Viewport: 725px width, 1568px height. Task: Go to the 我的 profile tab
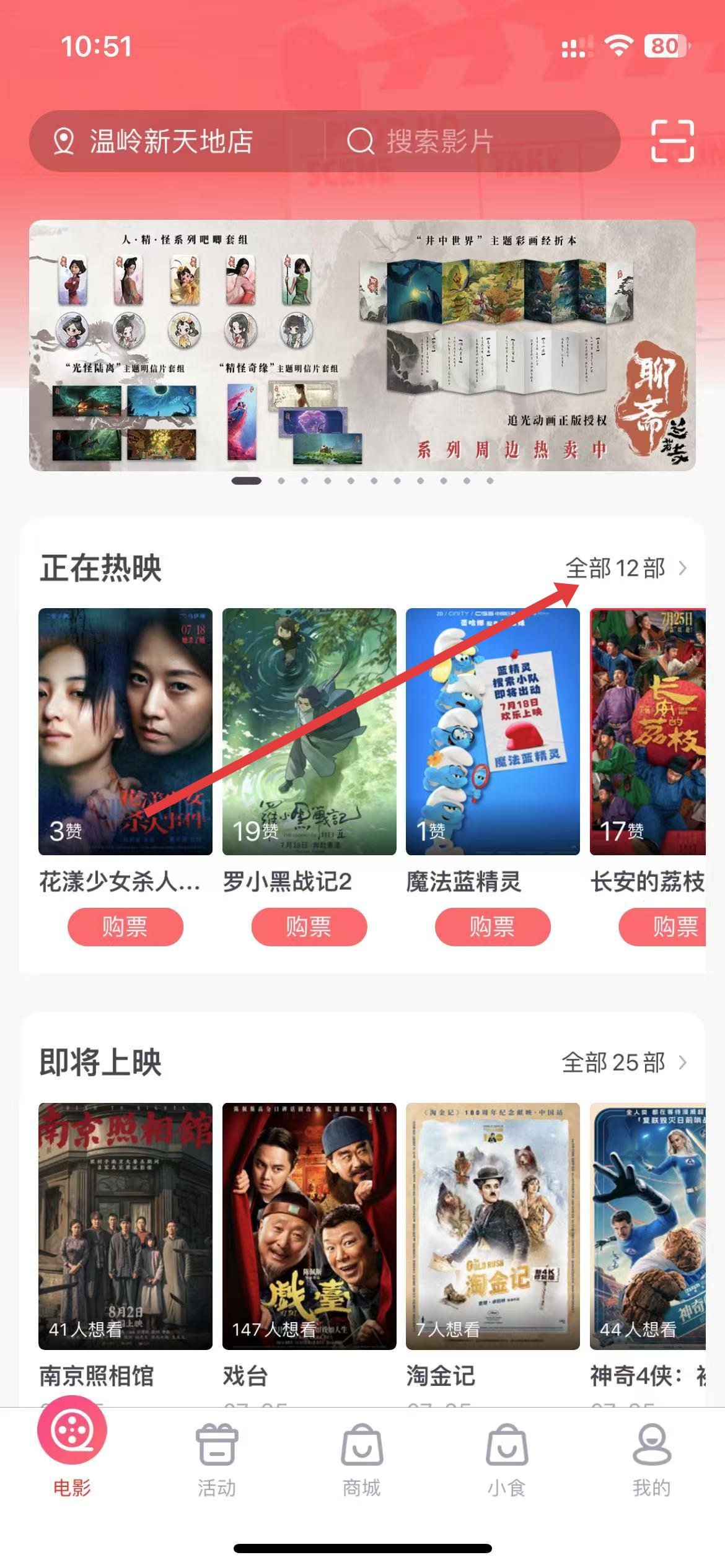(x=651, y=1459)
